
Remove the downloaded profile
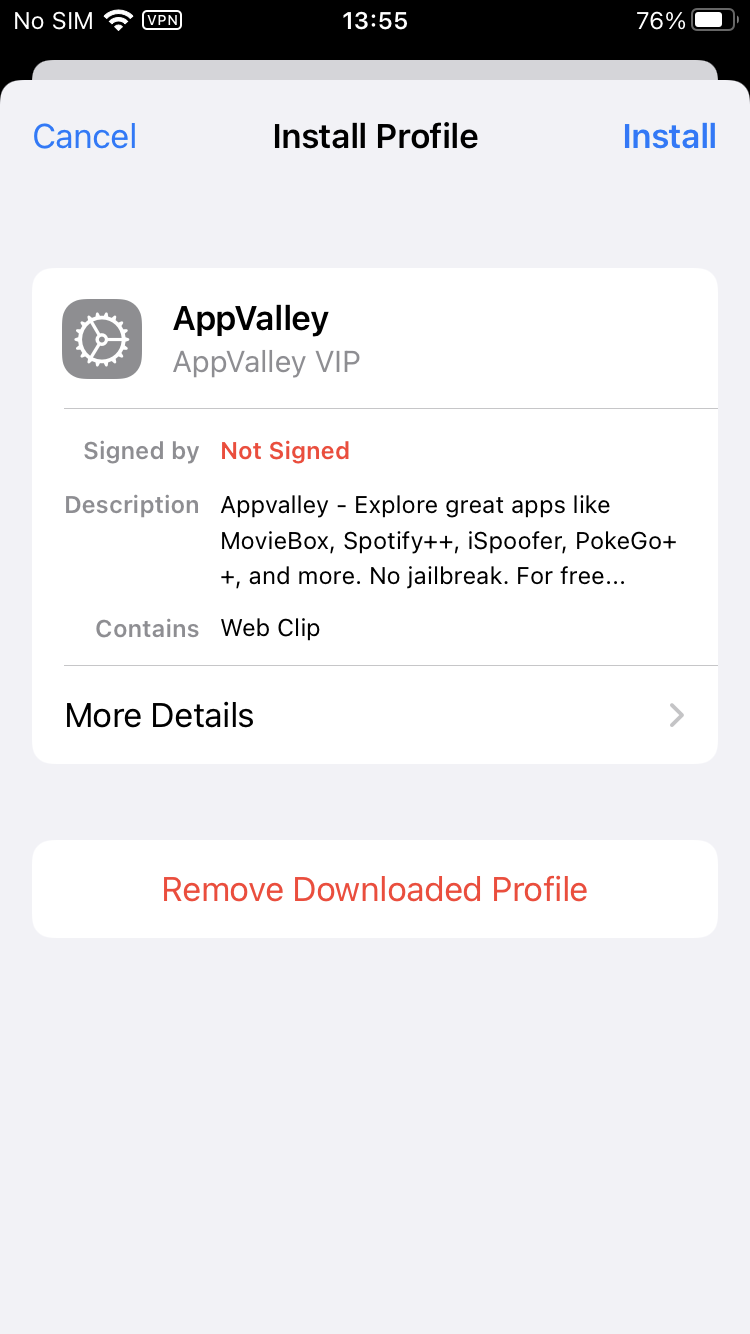click(x=375, y=889)
